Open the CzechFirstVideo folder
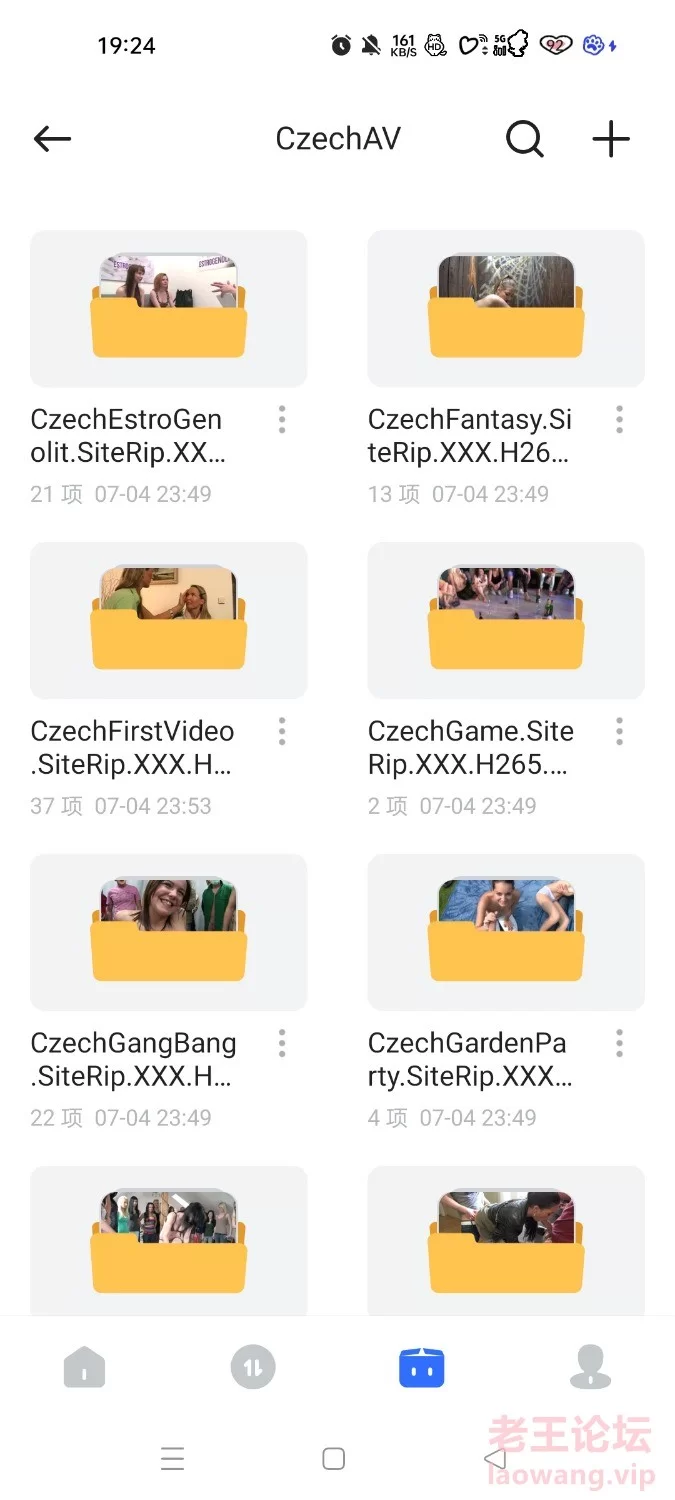Image resolution: width=675 pixels, height=1500 pixels. 168,621
